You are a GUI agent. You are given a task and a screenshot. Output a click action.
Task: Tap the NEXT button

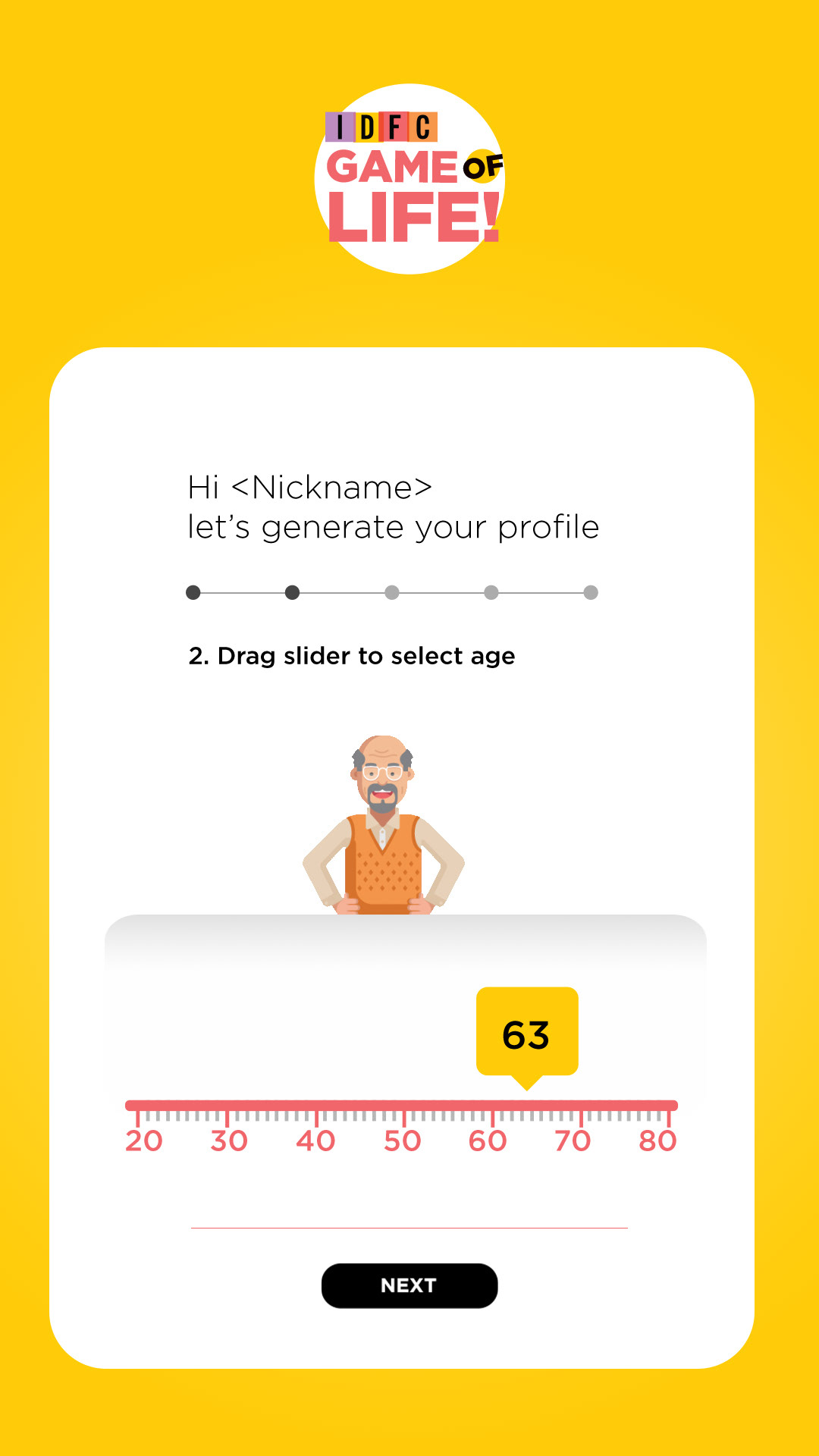pos(409,1285)
